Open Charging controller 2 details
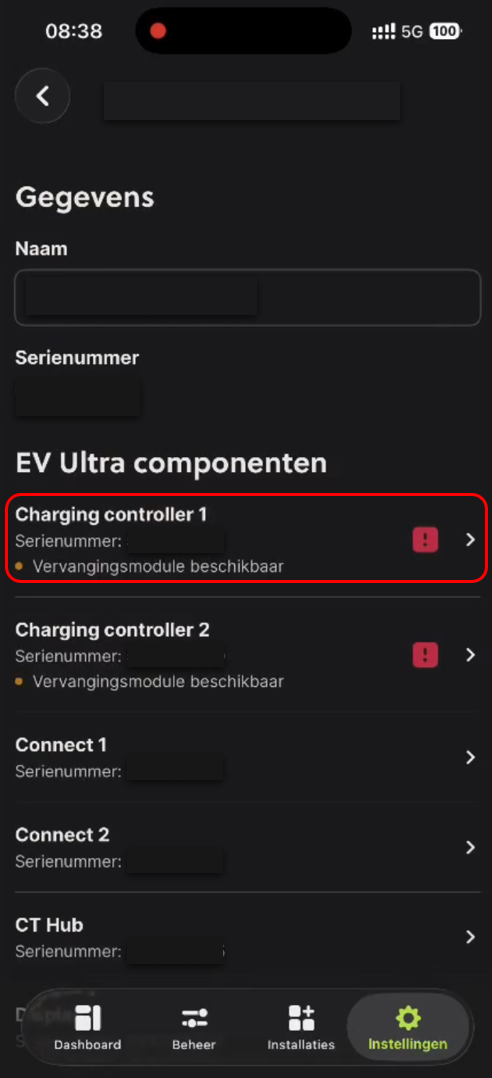The height and width of the screenshot is (1078, 492). click(247, 654)
